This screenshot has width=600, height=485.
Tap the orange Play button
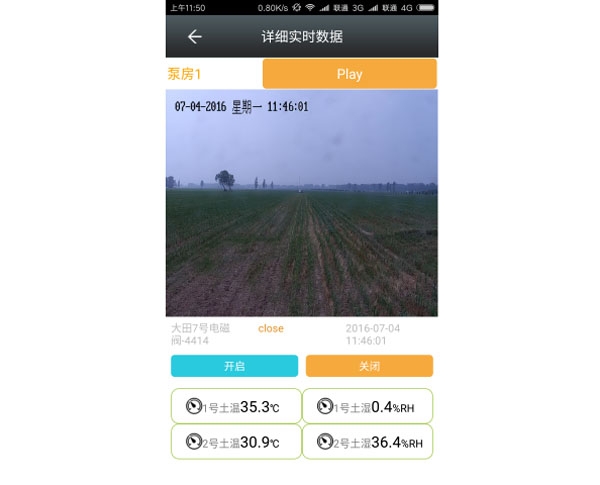pos(349,74)
